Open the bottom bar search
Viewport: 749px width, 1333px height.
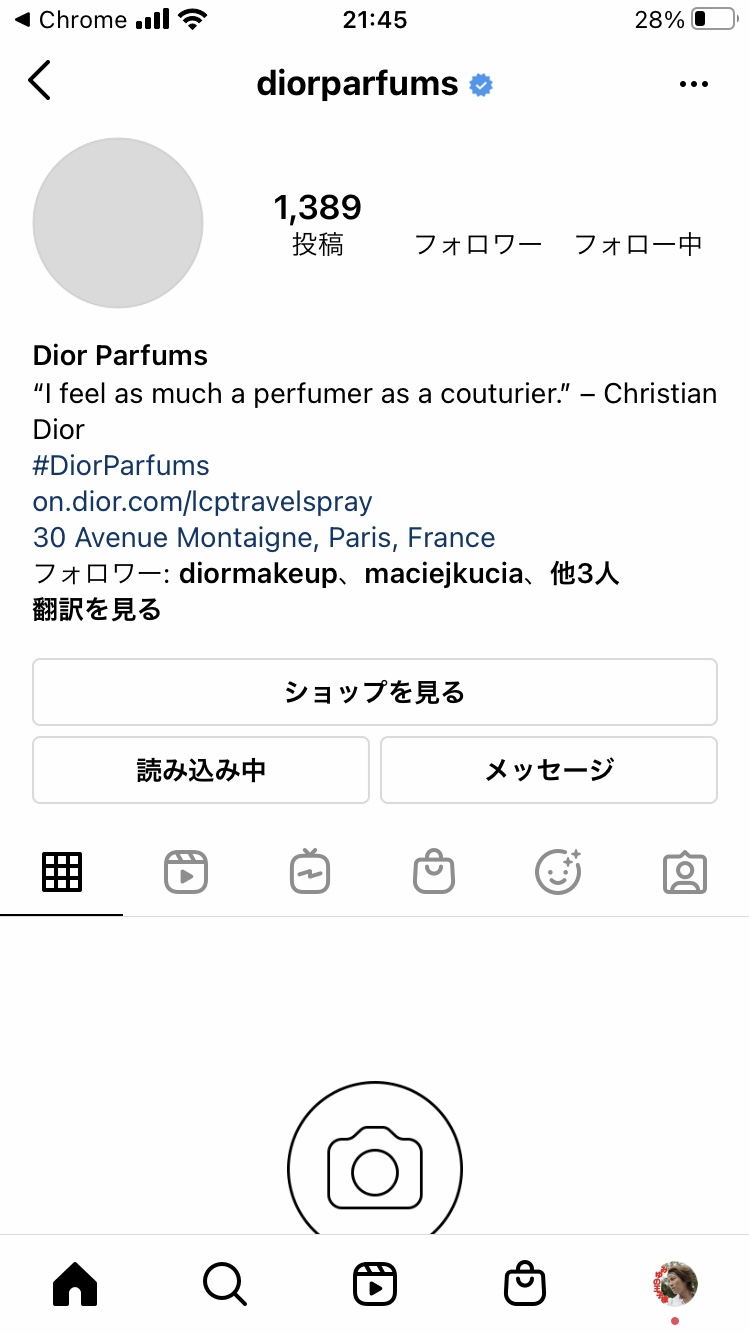pyautogui.click(x=224, y=1283)
